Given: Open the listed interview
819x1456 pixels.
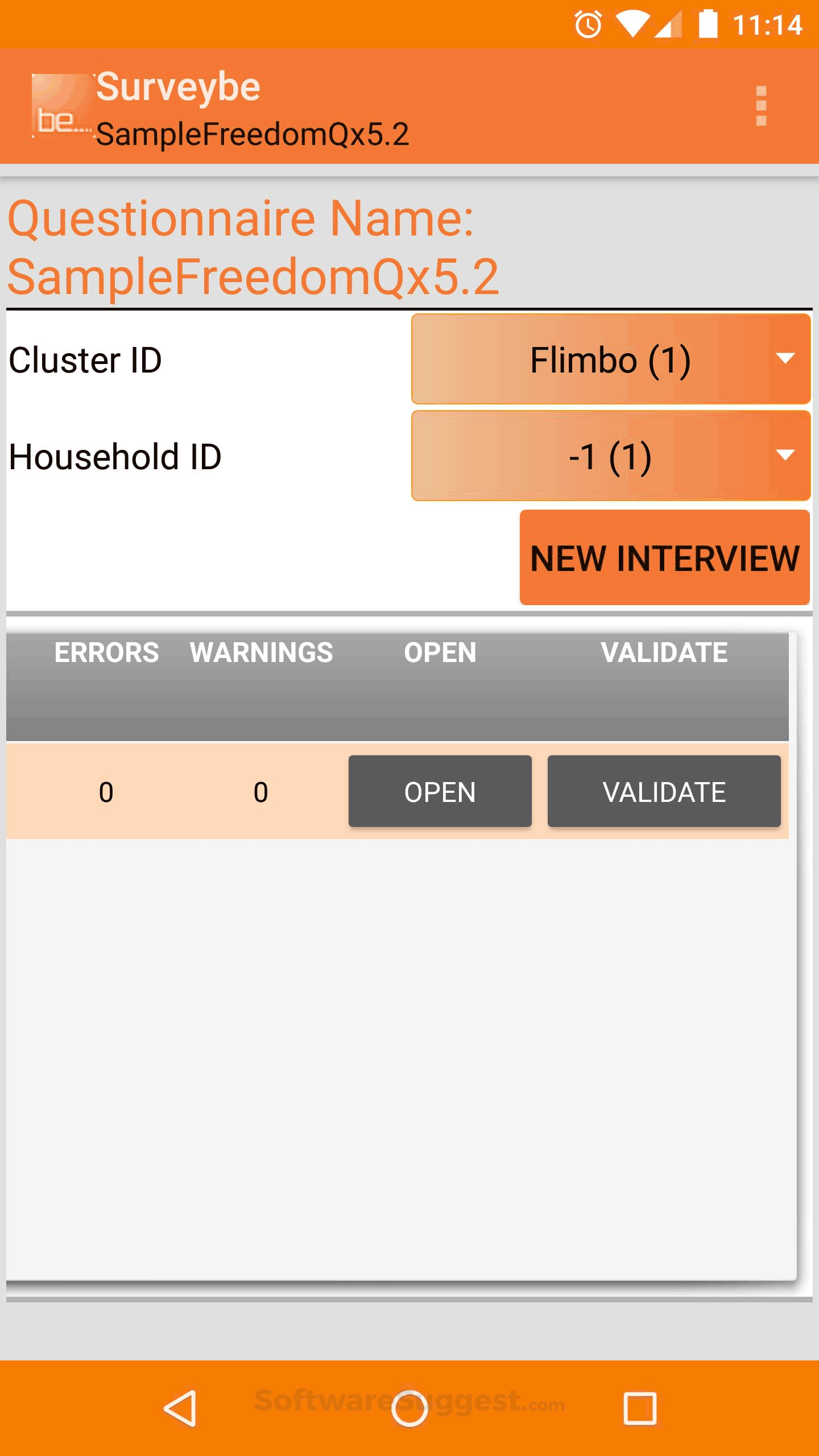Looking at the screenshot, I should coord(440,791).
